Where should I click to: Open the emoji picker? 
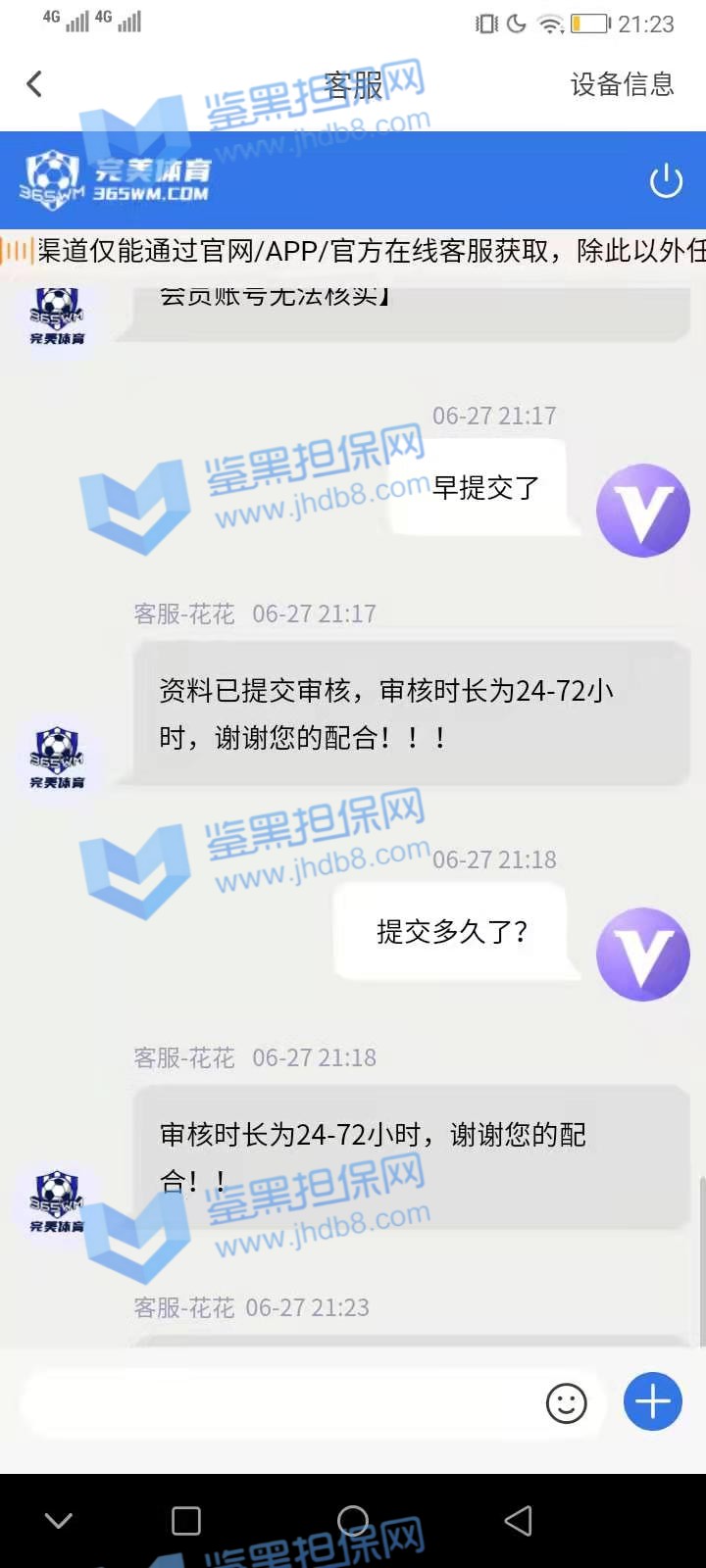point(566,1403)
